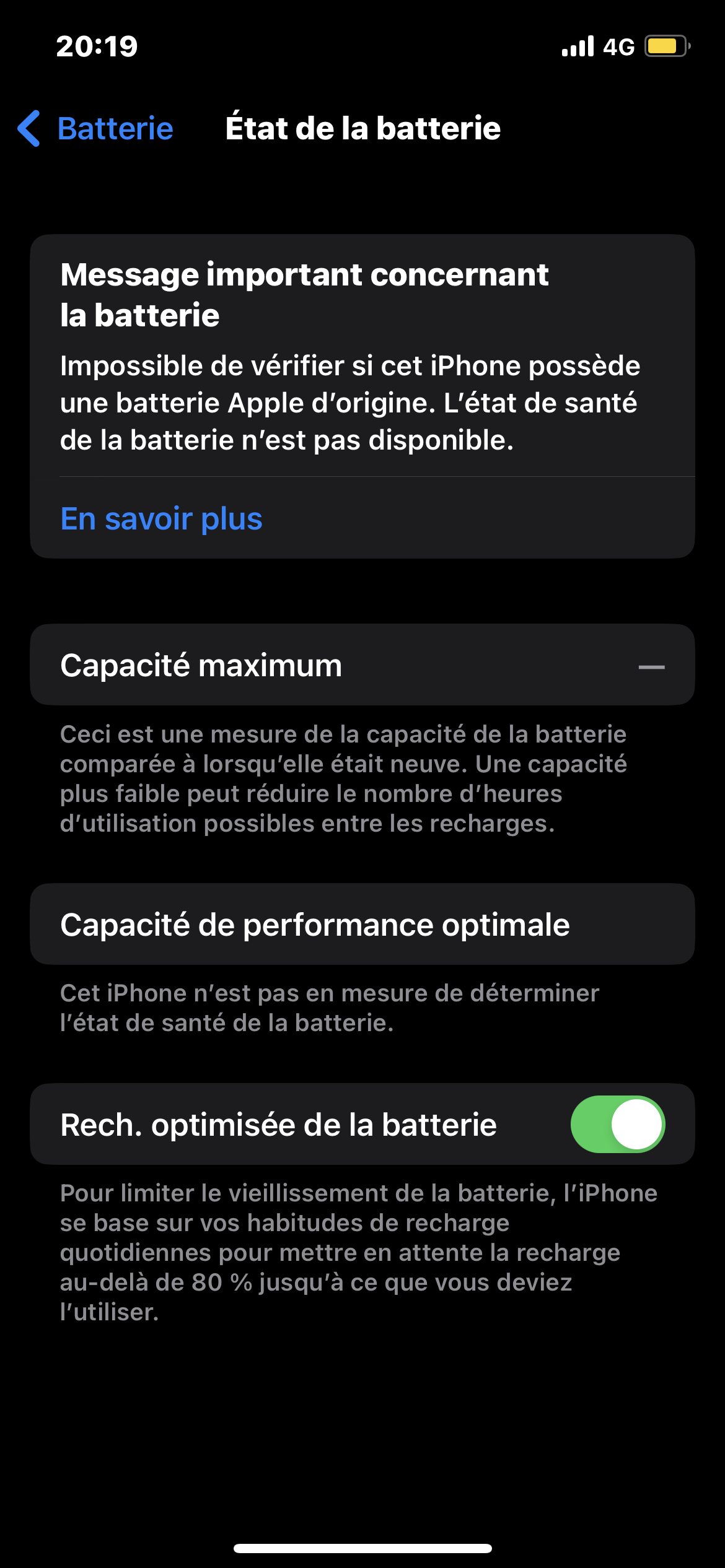Open the 'En savoir plus' link
The height and width of the screenshot is (1568, 725).
[x=161, y=518]
